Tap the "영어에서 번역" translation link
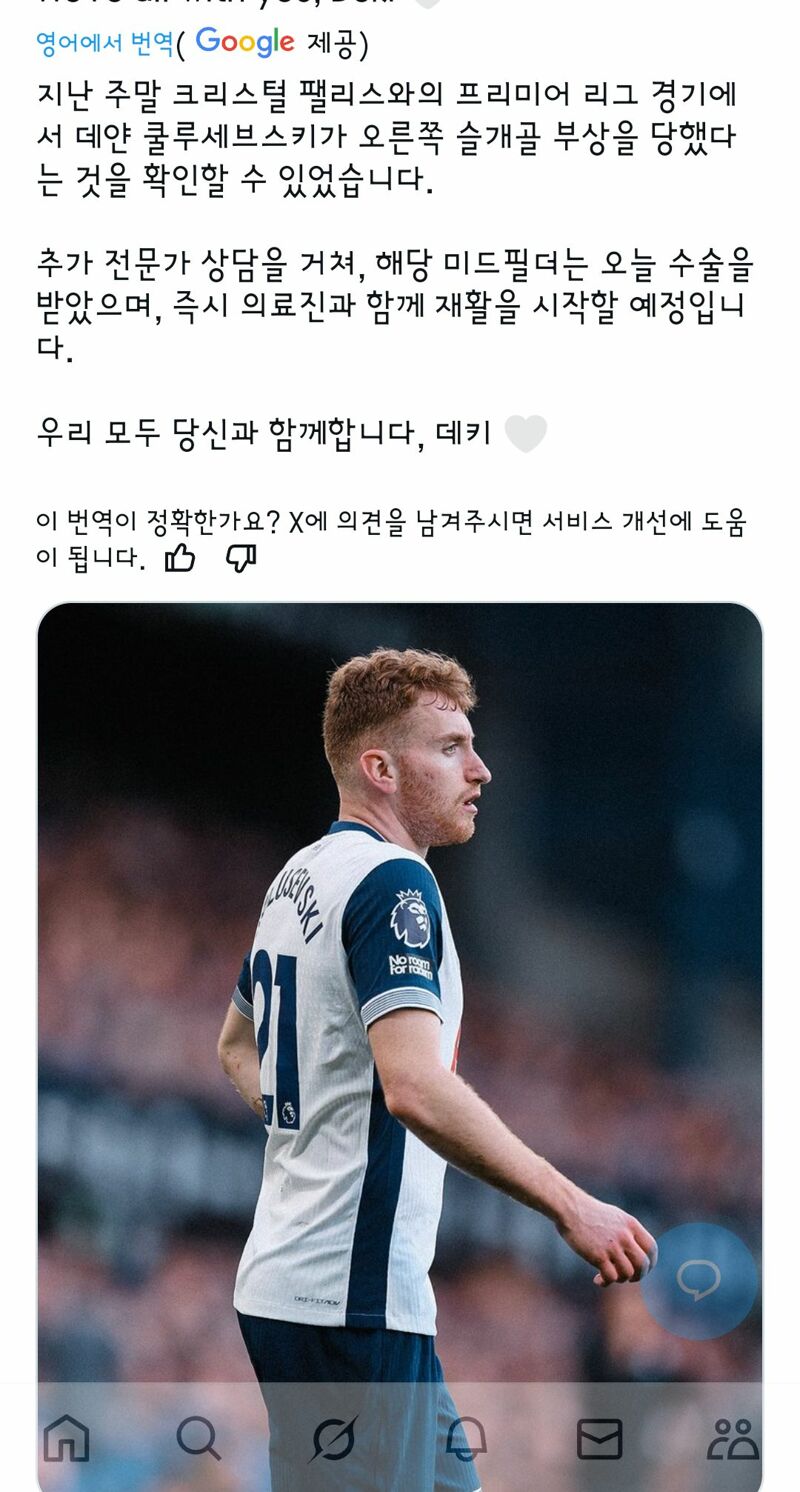The image size is (800, 1492). 104,43
